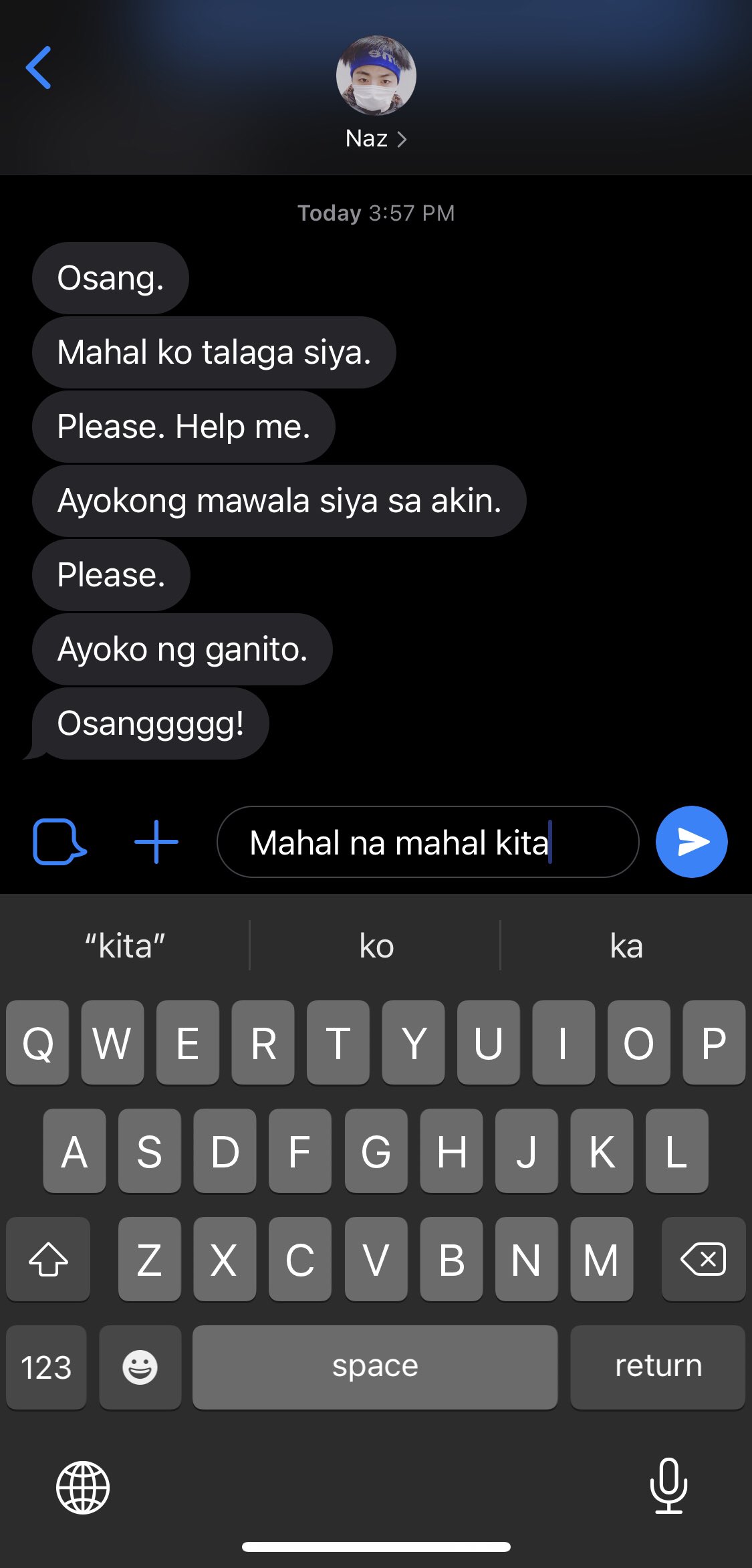Start dictation with the microphone
The image size is (752, 1568).
pos(668,1485)
